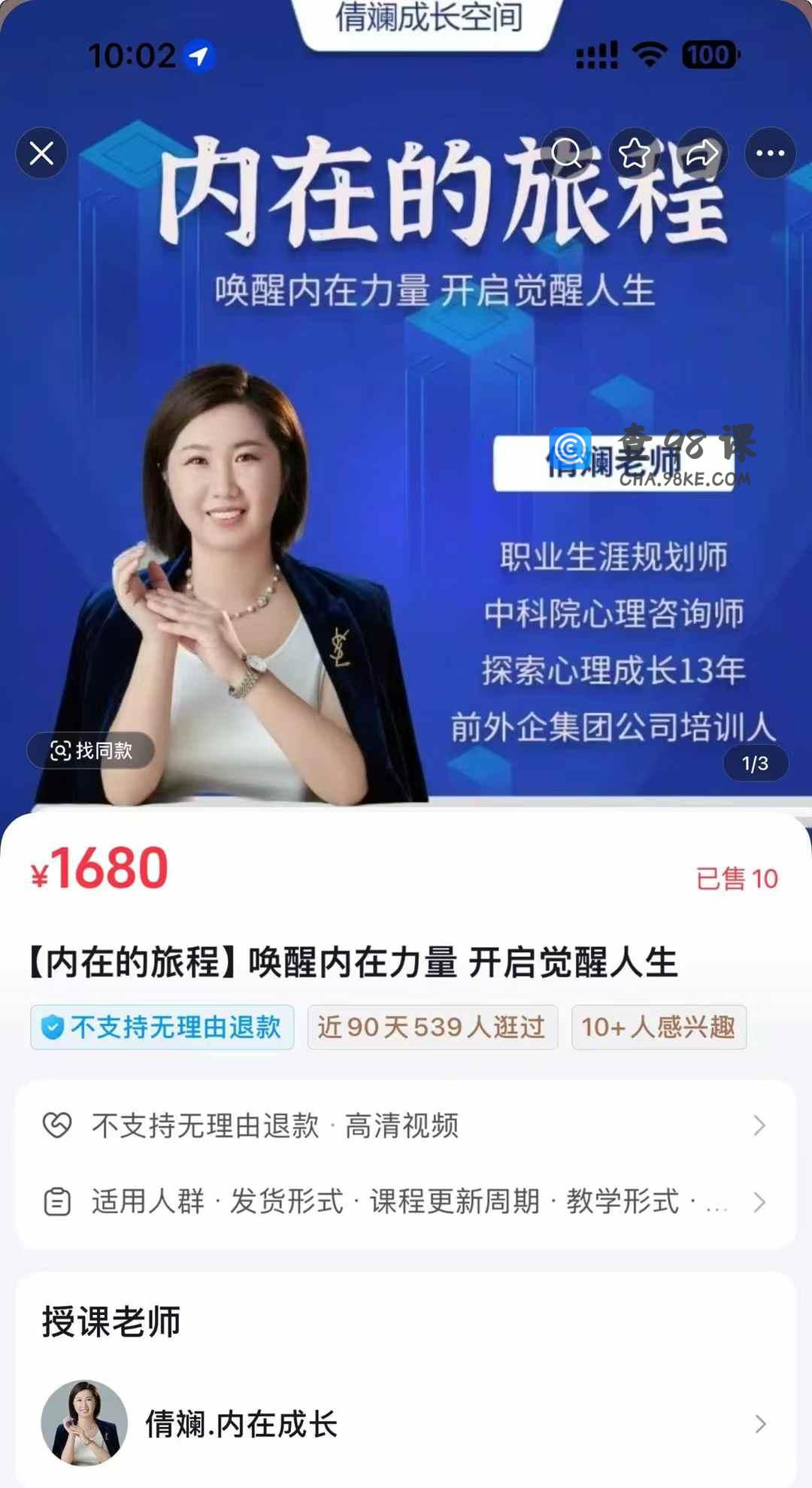Open the 不支持无理由退款 · 高清视频 service row
This screenshot has height=1488, width=812.
(x=406, y=1125)
